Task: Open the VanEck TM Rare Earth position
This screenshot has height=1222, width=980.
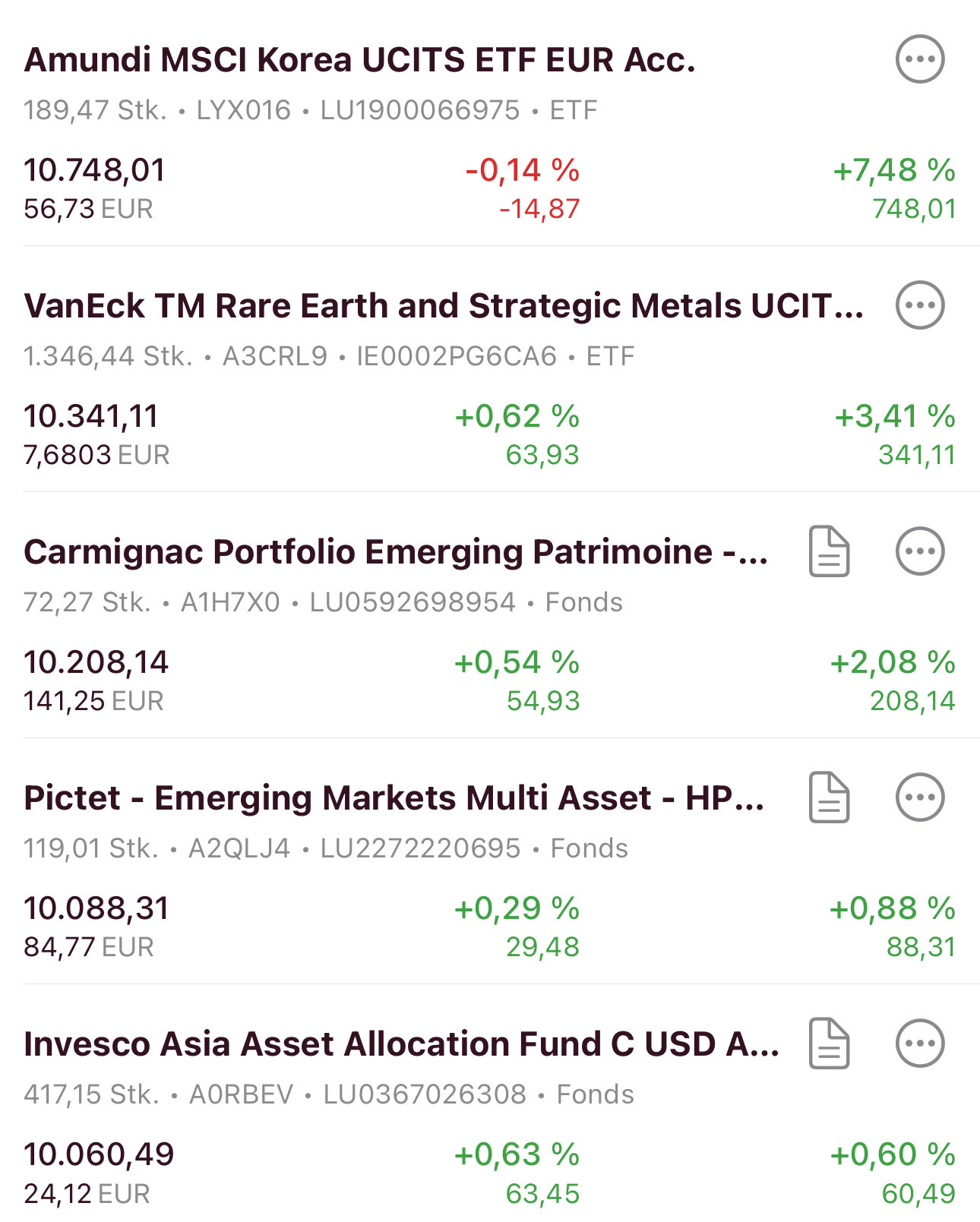Action: (x=444, y=307)
